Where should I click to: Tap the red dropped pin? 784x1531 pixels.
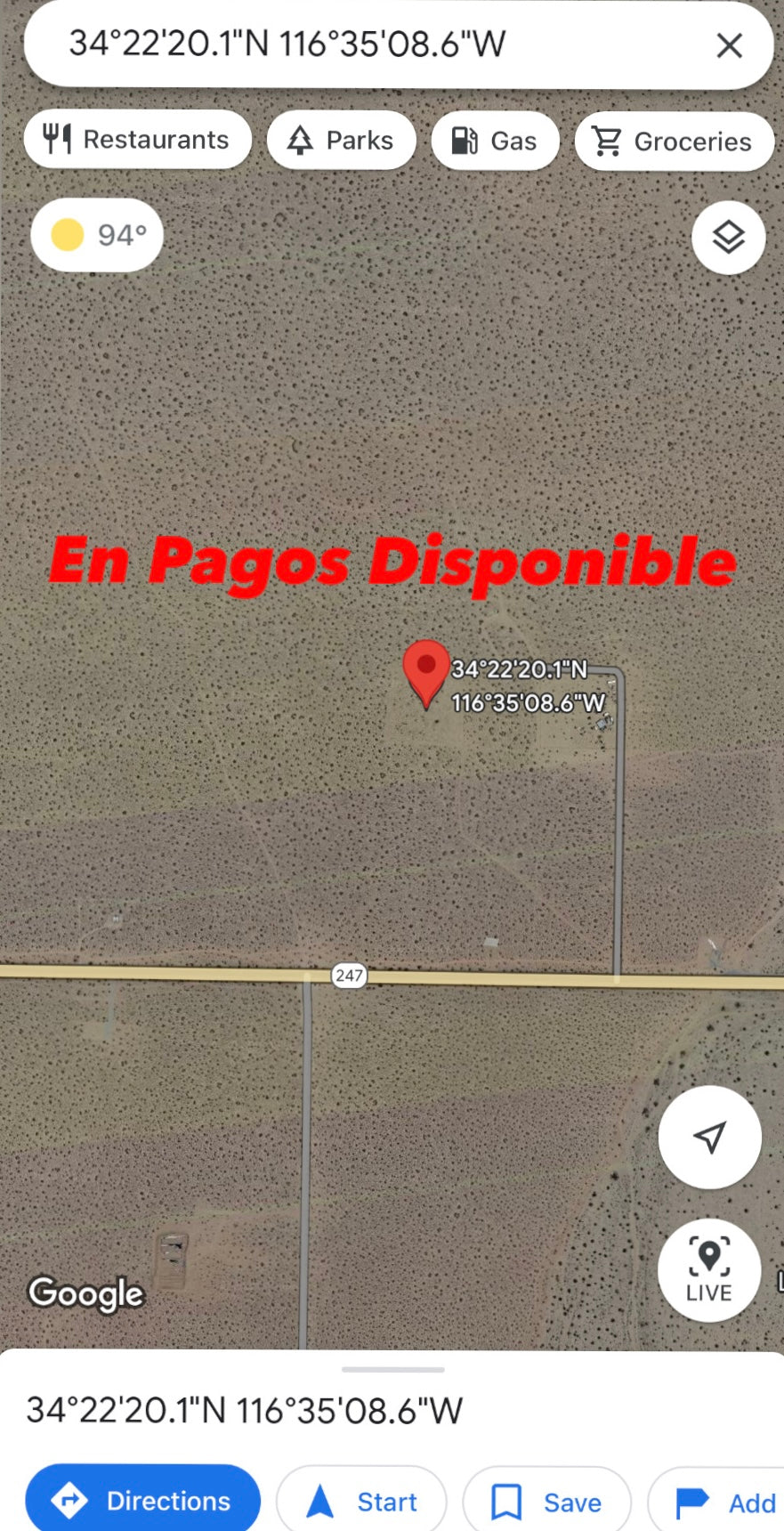[x=426, y=671]
